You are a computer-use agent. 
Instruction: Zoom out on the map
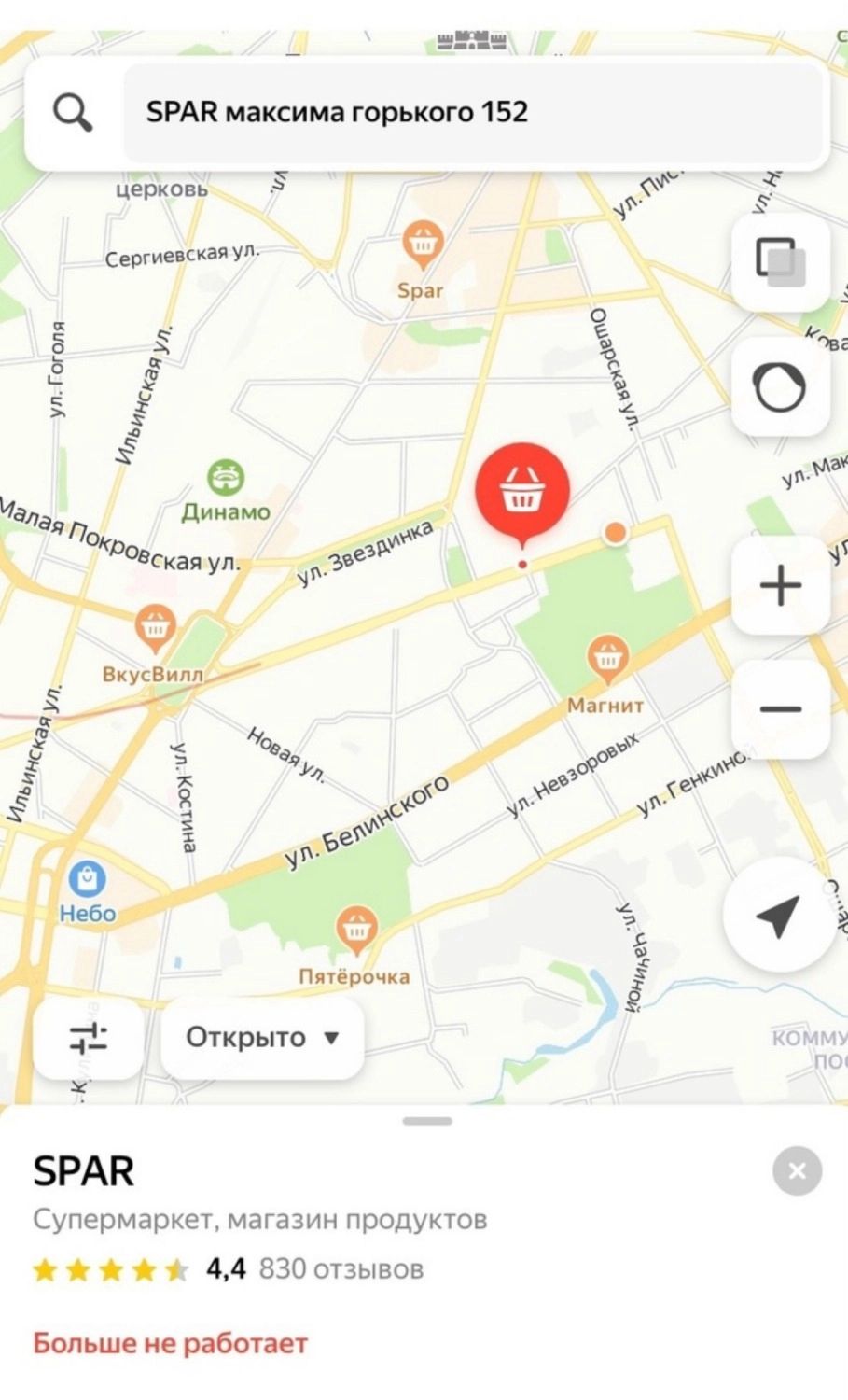click(x=781, y=708)
